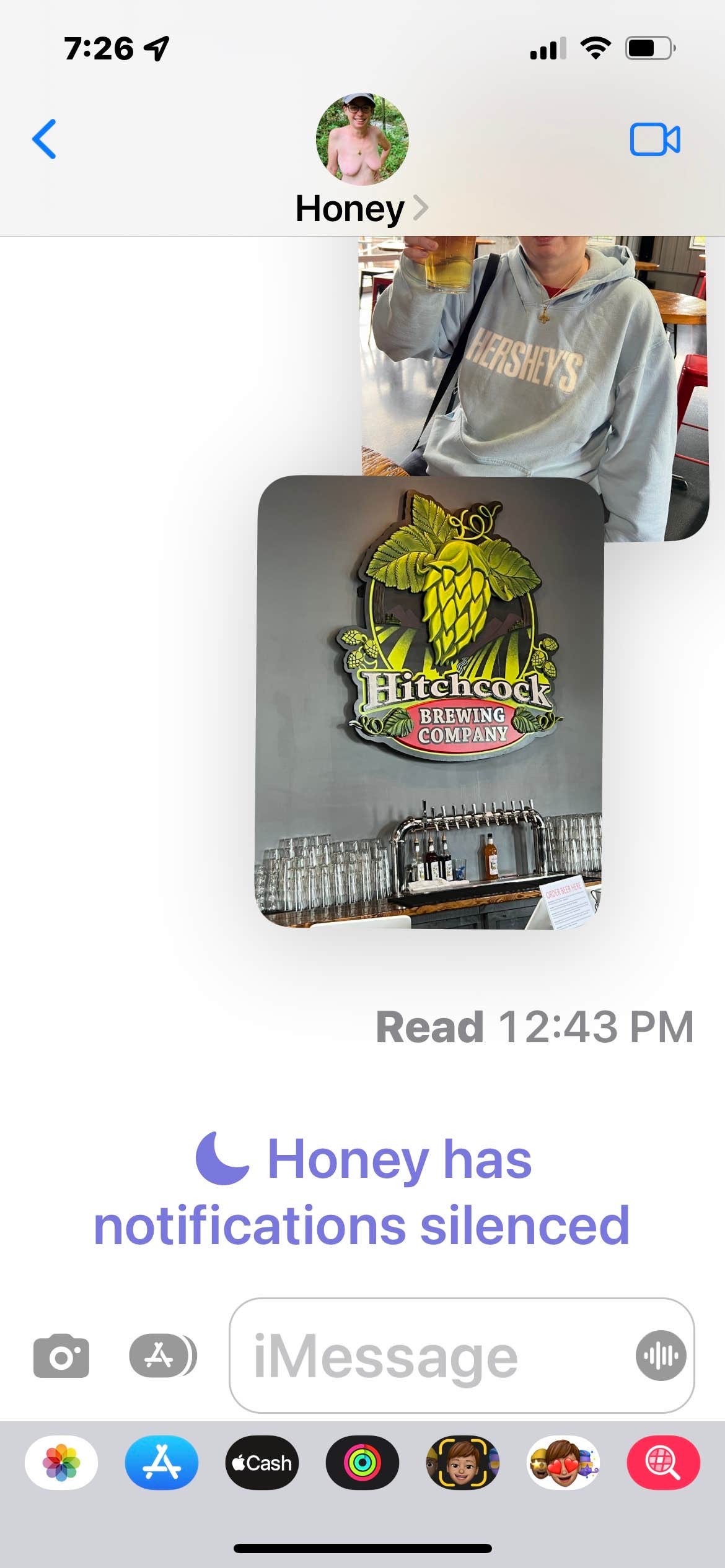Record an audio message
This screenshot has width=725, height=1568.
tap(660, 1355)
